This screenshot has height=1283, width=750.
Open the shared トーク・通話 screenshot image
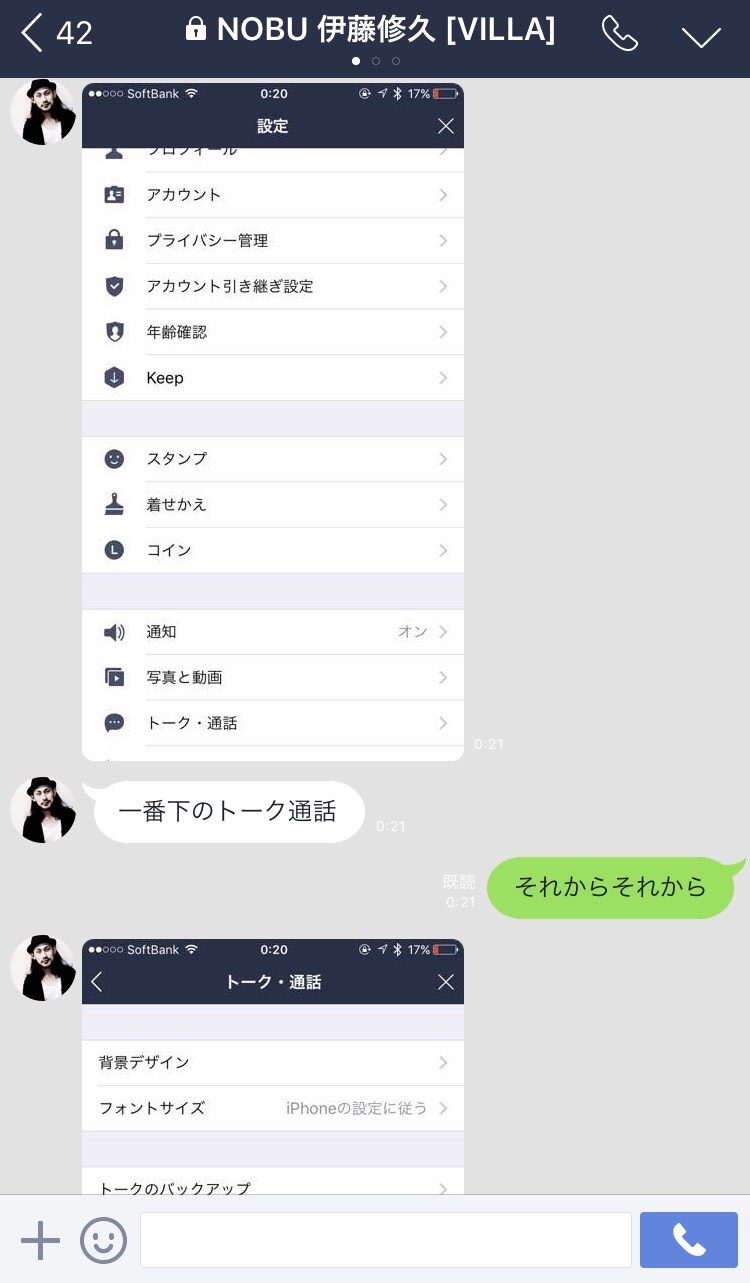272,1065
